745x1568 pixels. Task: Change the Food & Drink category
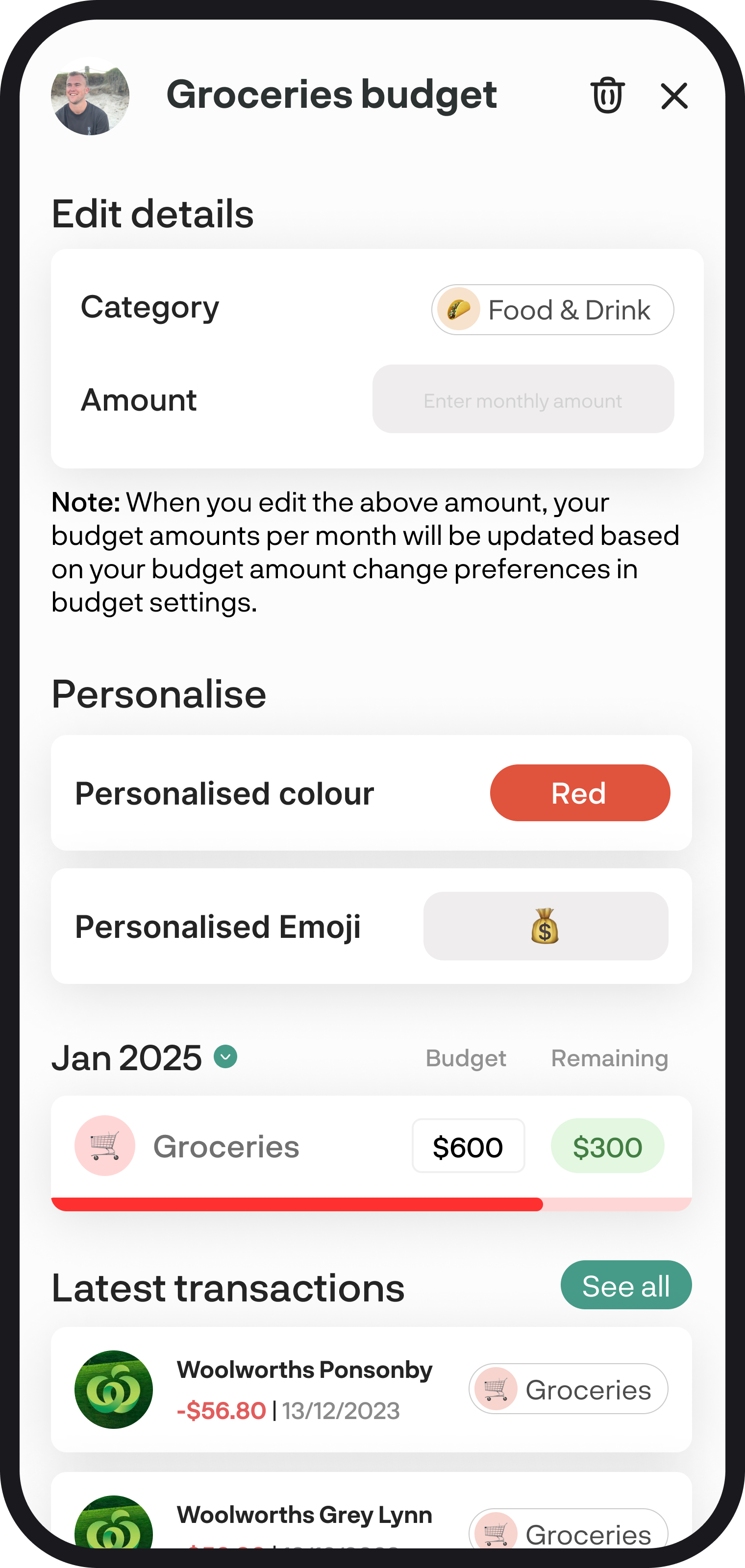553,310
